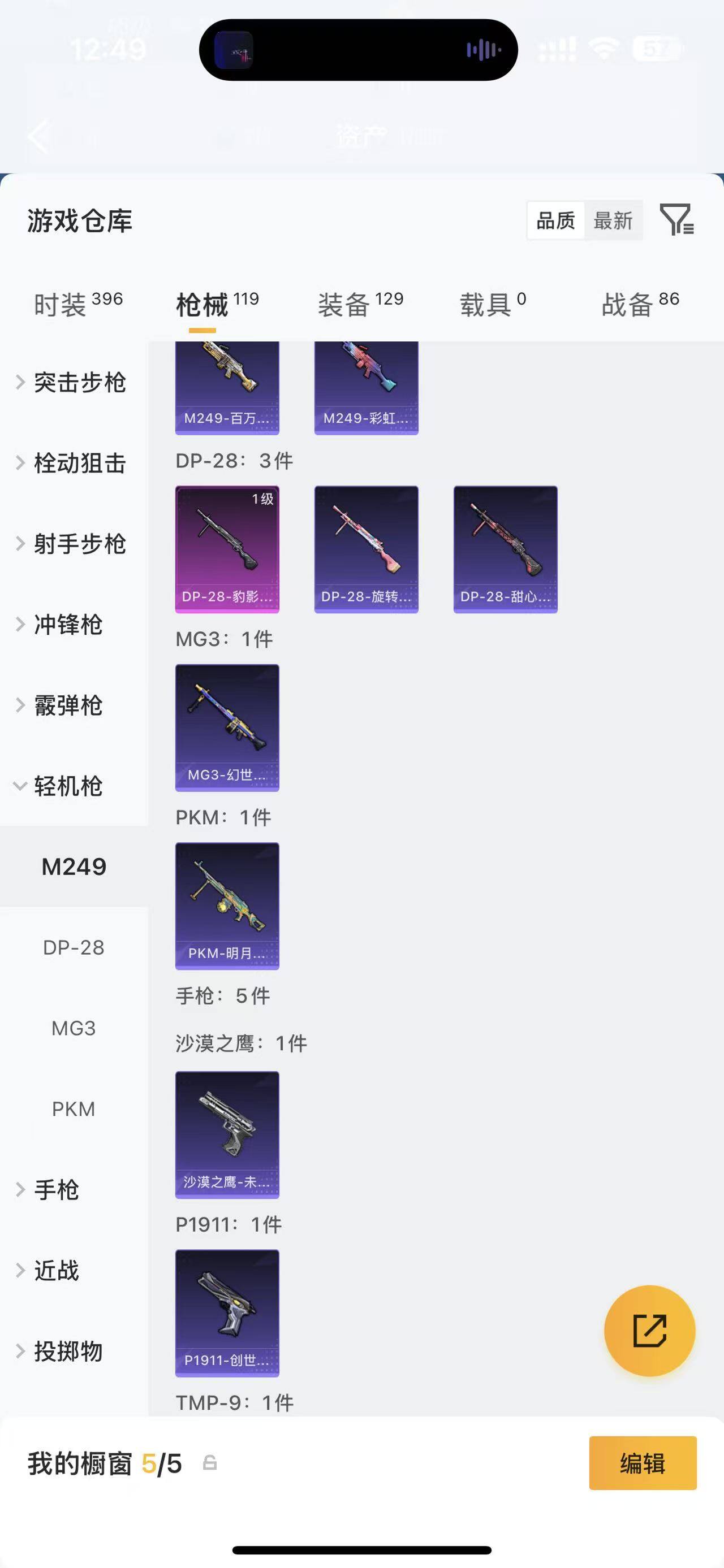
Task: Expand the 栓动狙击 category
Action: pos(72,463)
